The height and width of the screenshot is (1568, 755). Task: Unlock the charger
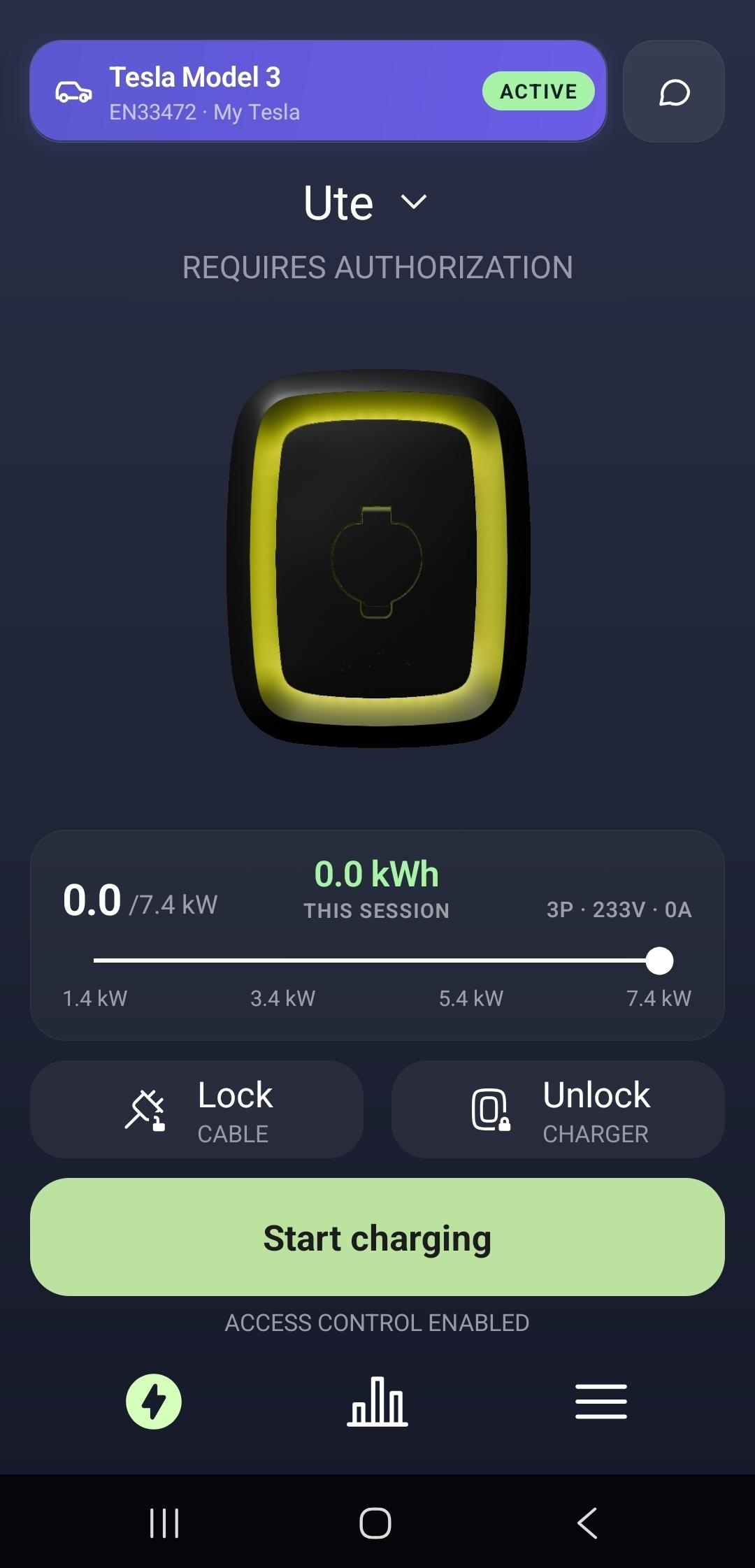point(558,1109)
